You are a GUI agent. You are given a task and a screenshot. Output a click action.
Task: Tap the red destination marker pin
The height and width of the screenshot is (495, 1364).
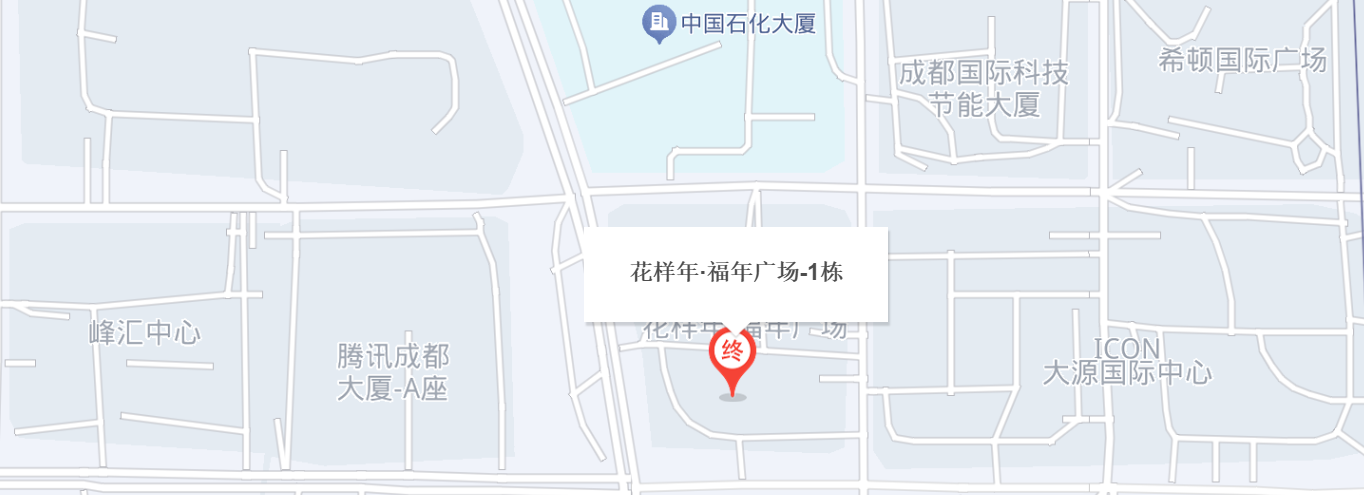click(x=732, y=357)
